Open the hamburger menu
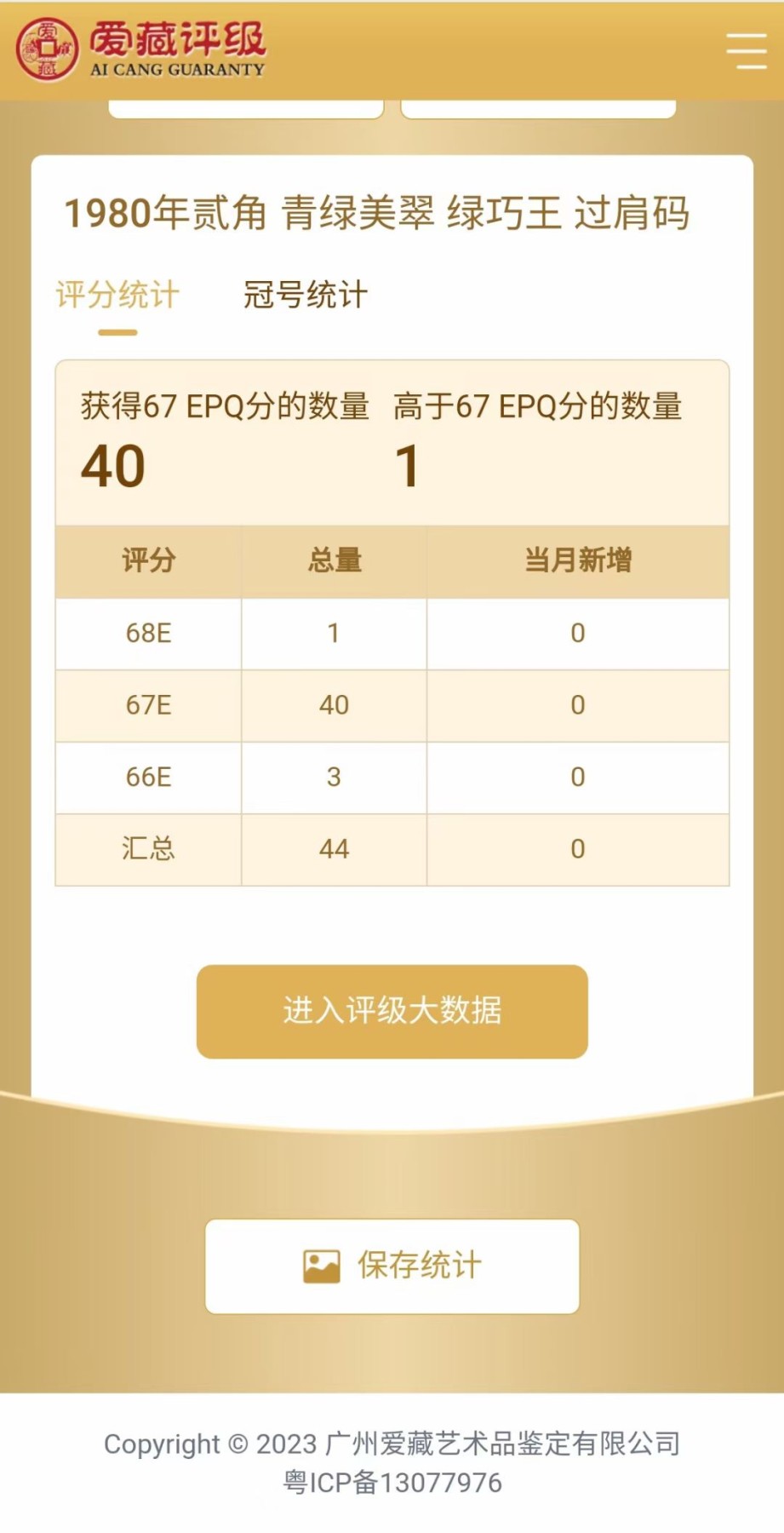784x1533 pixels. click(746, 51)
